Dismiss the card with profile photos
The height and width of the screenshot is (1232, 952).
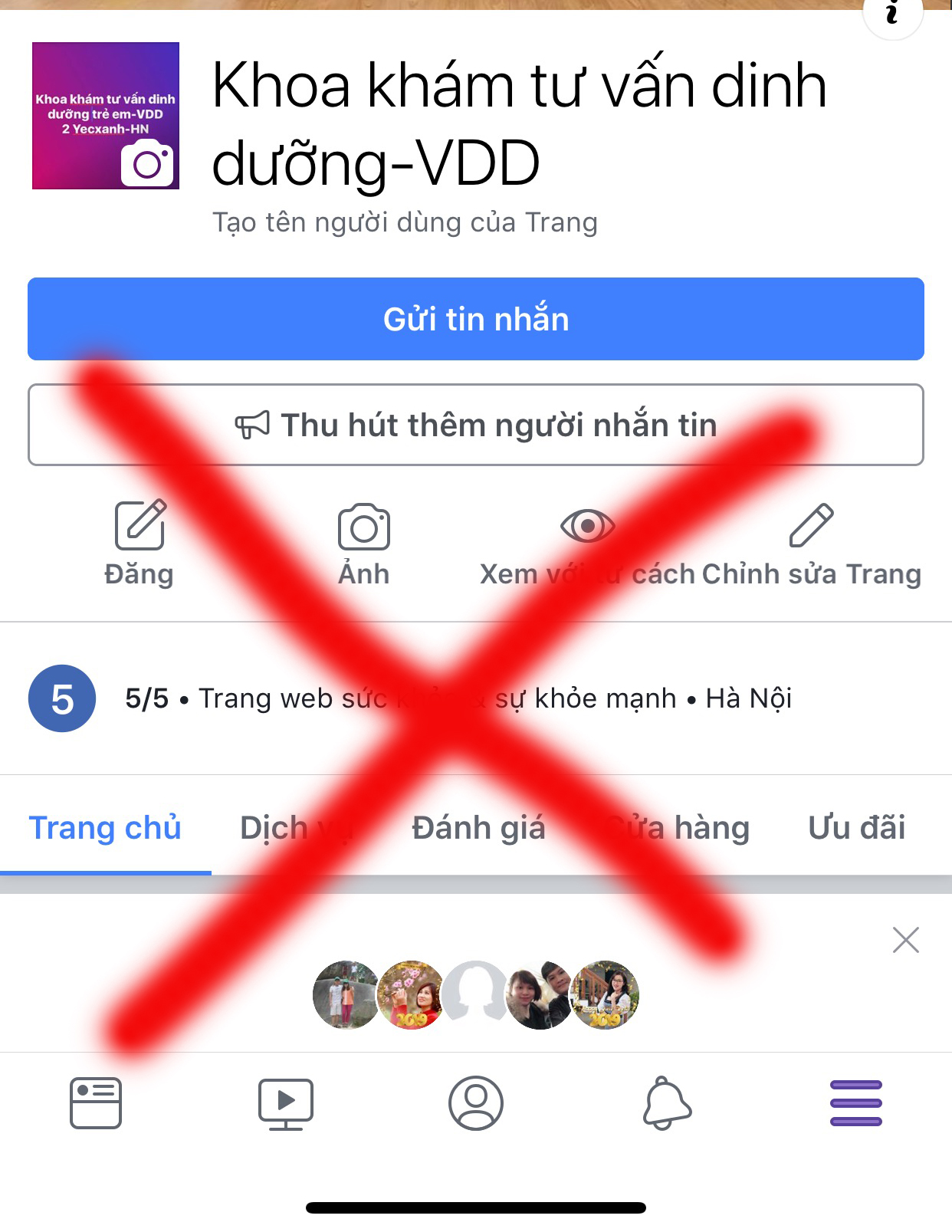(905, 939)
